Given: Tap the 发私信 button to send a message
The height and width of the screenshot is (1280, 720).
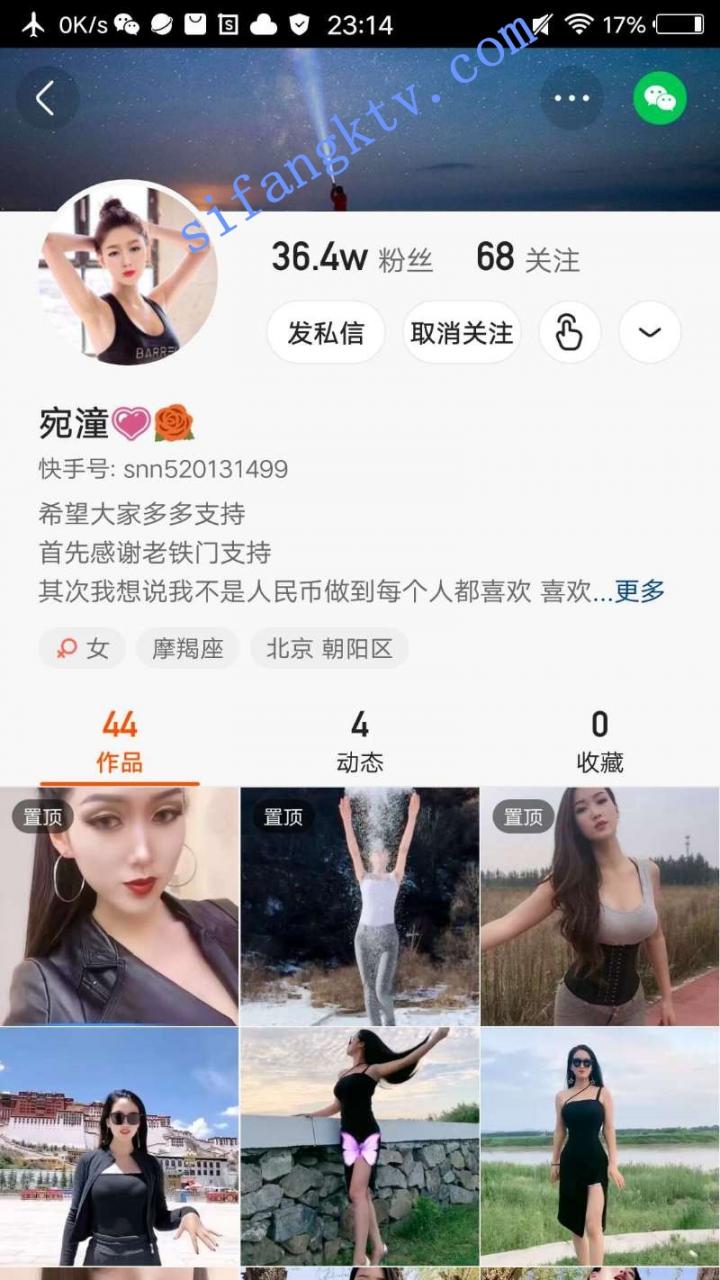Looking at the screenshot, I should [326, 332].
